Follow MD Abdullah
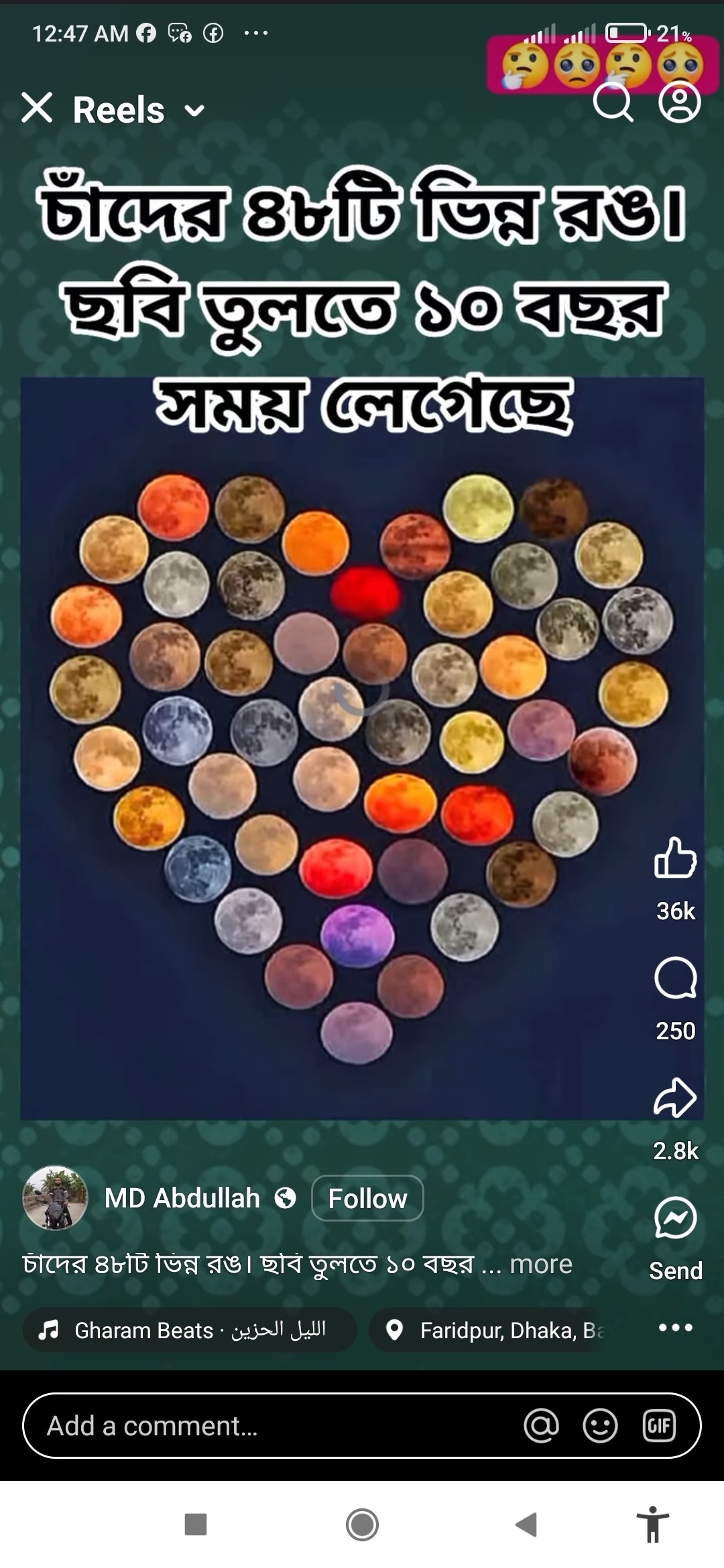Screen dimensions: 724x1568 [367, 1199]
